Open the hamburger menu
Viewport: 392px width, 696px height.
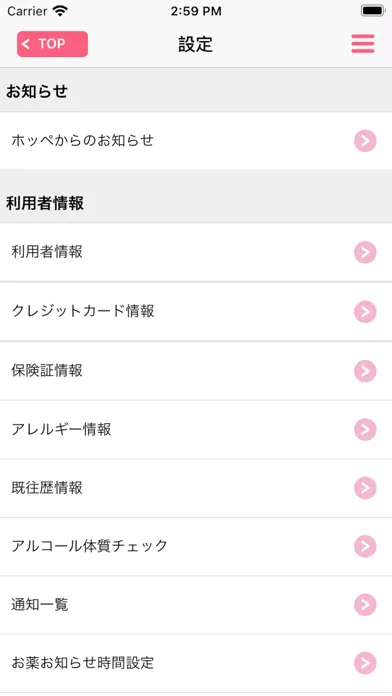tap(363, 44)
